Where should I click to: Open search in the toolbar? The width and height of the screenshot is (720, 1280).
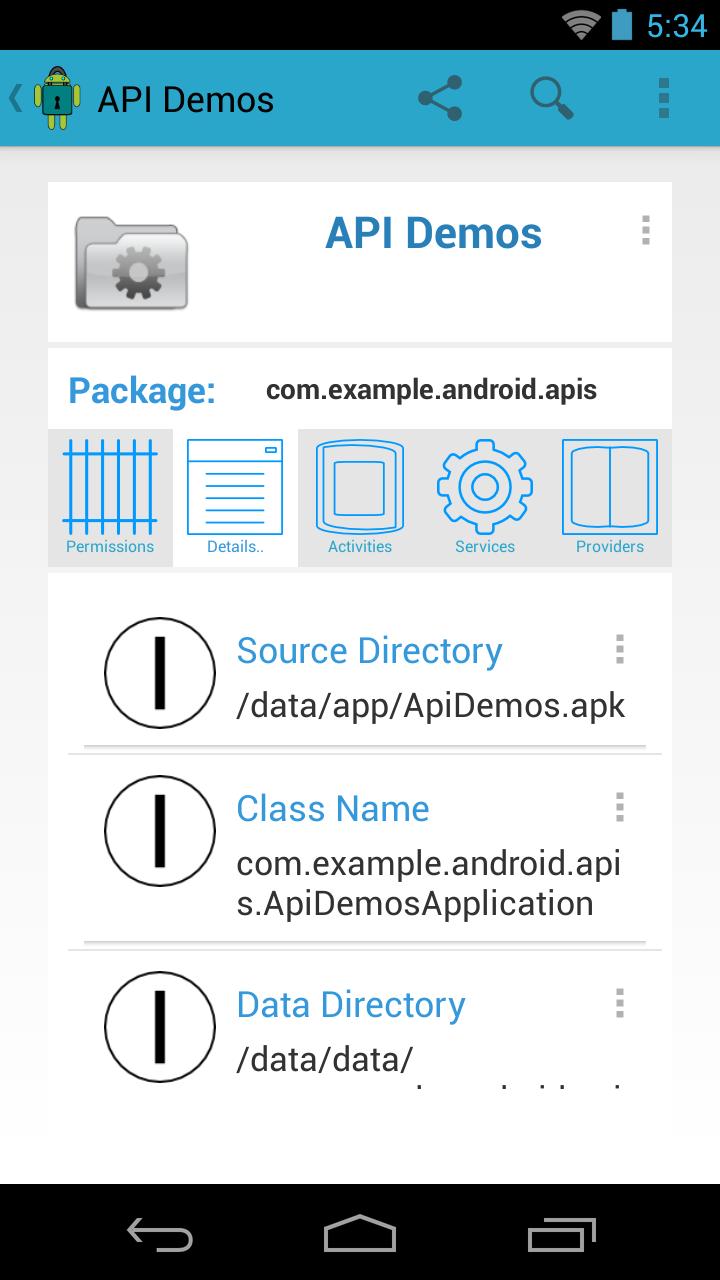(x=551, y=99)
